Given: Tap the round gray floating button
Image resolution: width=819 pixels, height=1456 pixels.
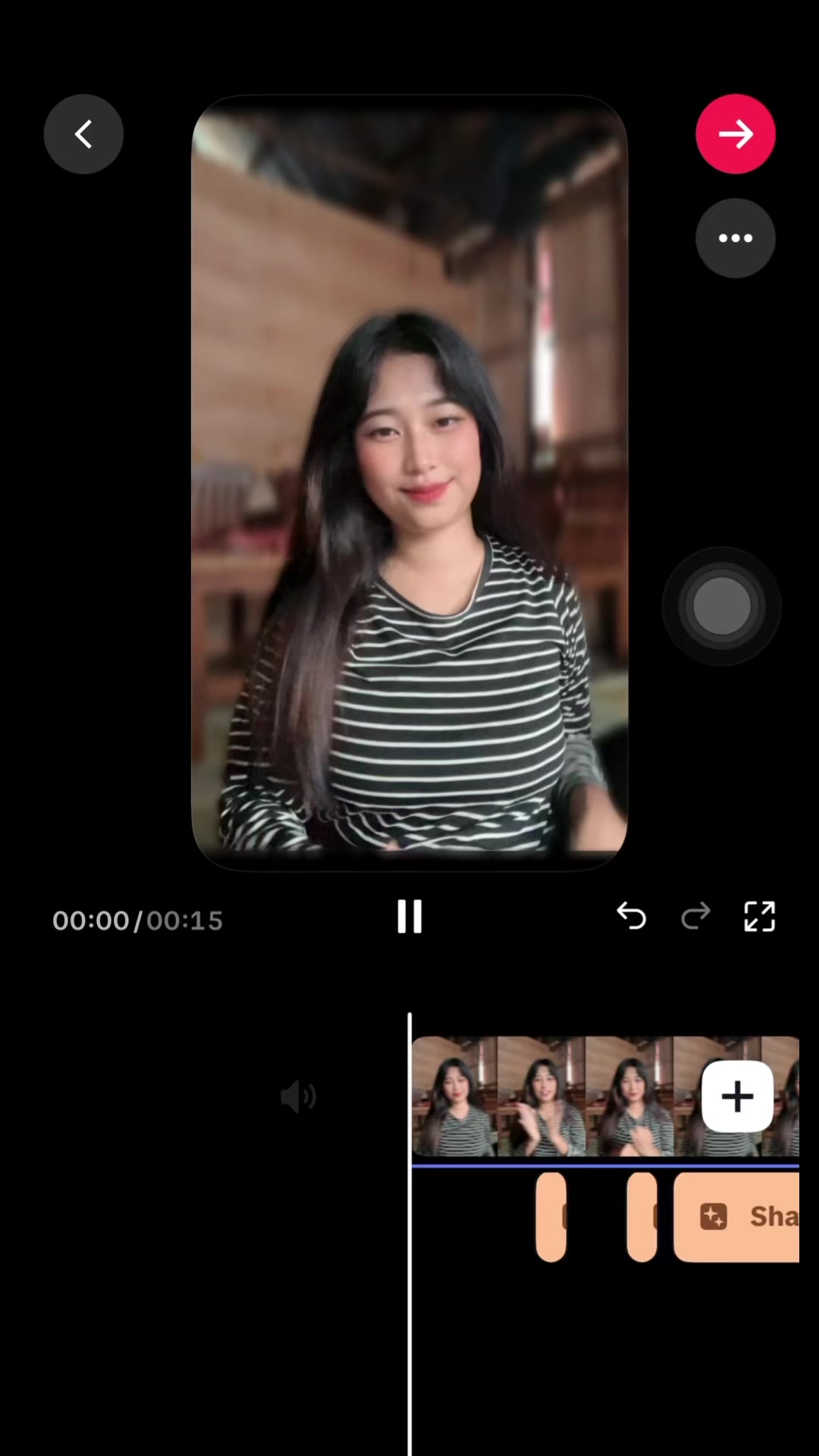Looking at the screenshot, I should pos(722,607).
